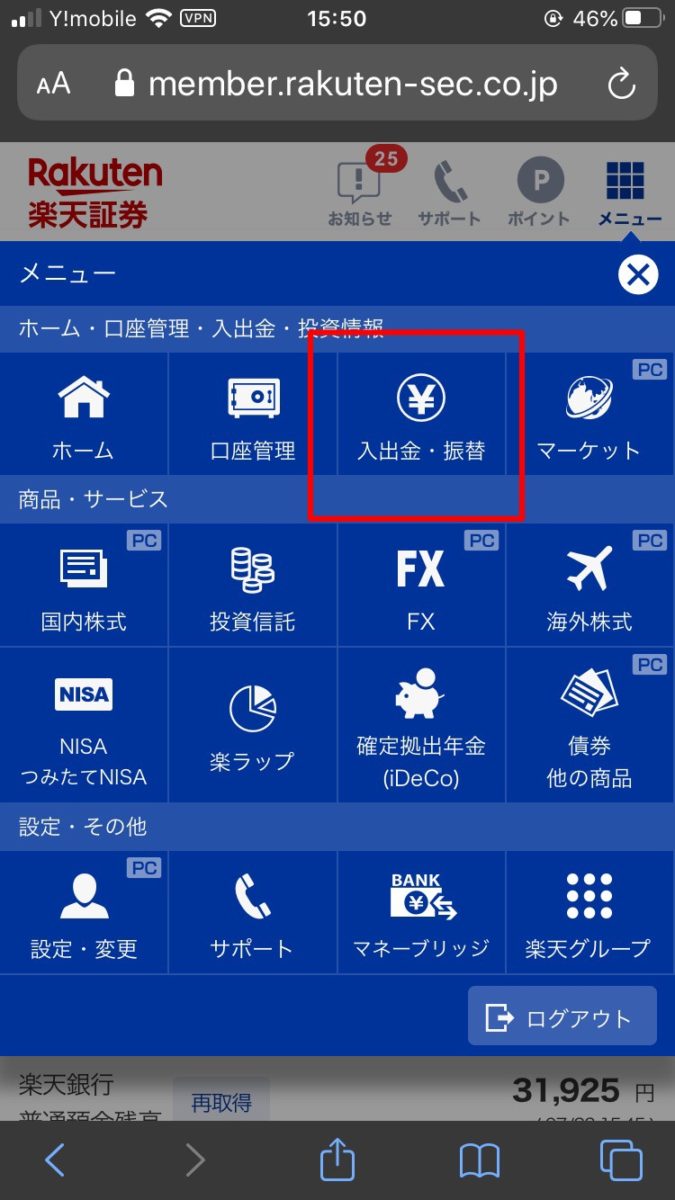Open マネーブリッジ
The image size is (675, 1200).
[x=421, y=912]
